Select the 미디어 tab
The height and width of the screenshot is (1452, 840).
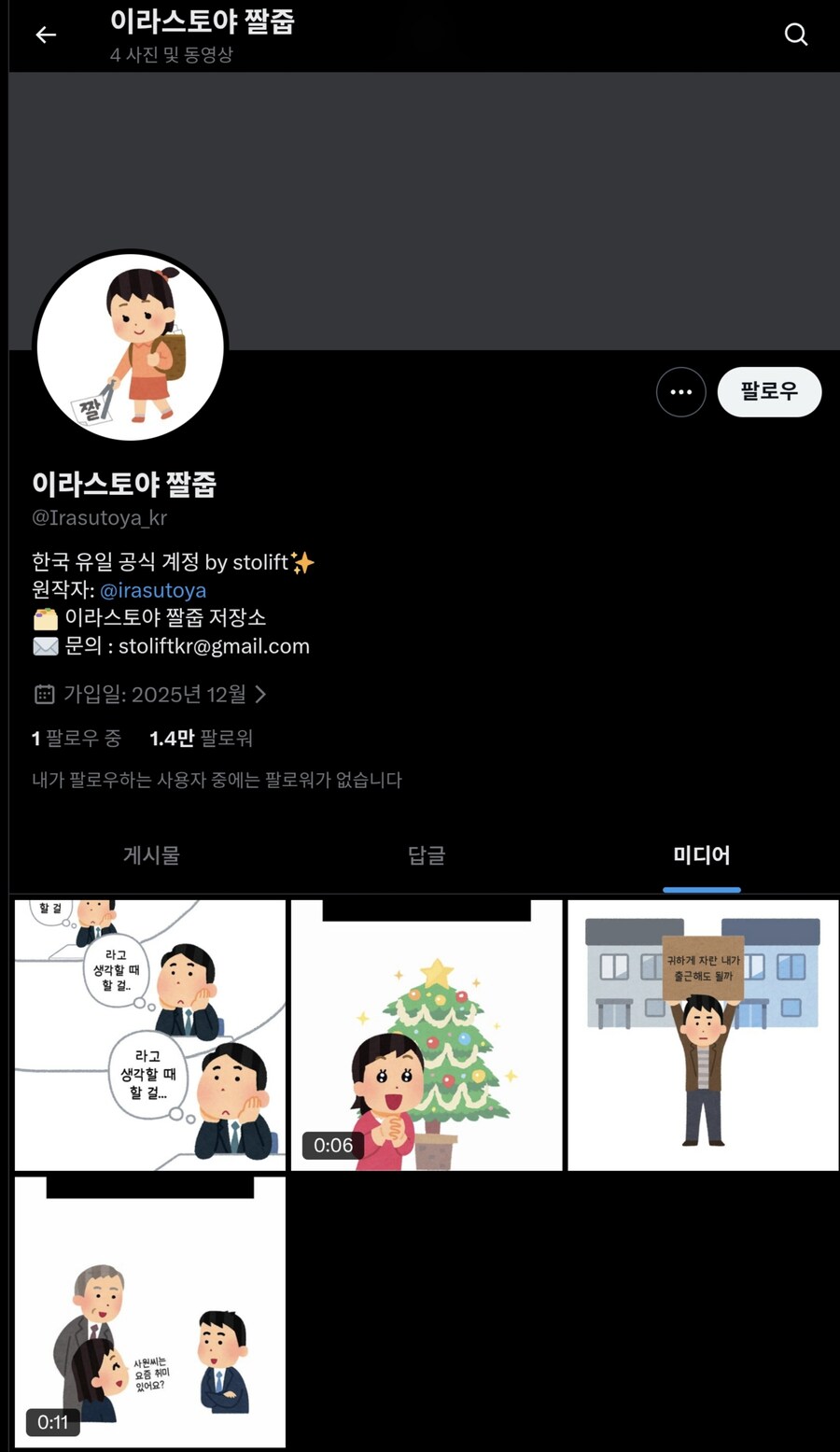701,855
